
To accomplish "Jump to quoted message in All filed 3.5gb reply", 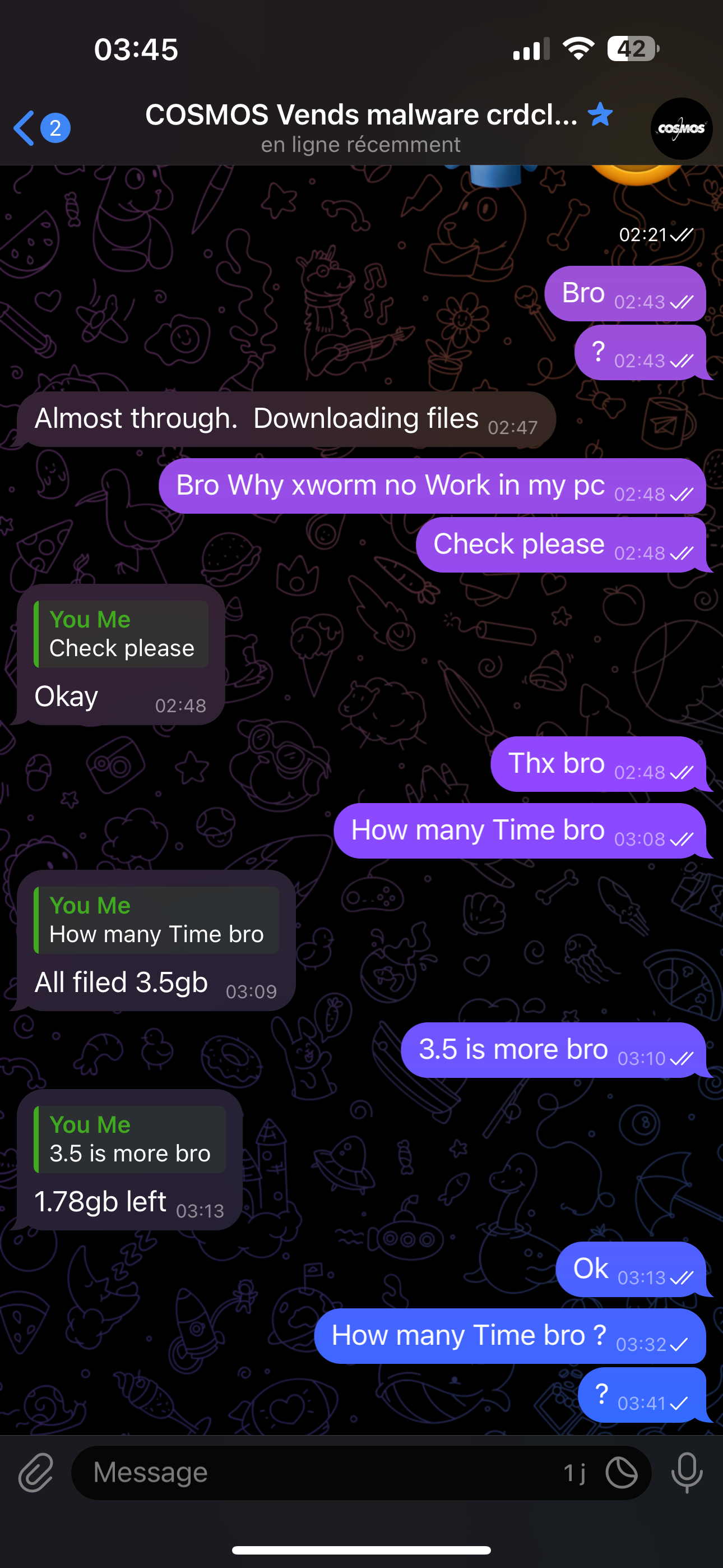I will (156, 920).
